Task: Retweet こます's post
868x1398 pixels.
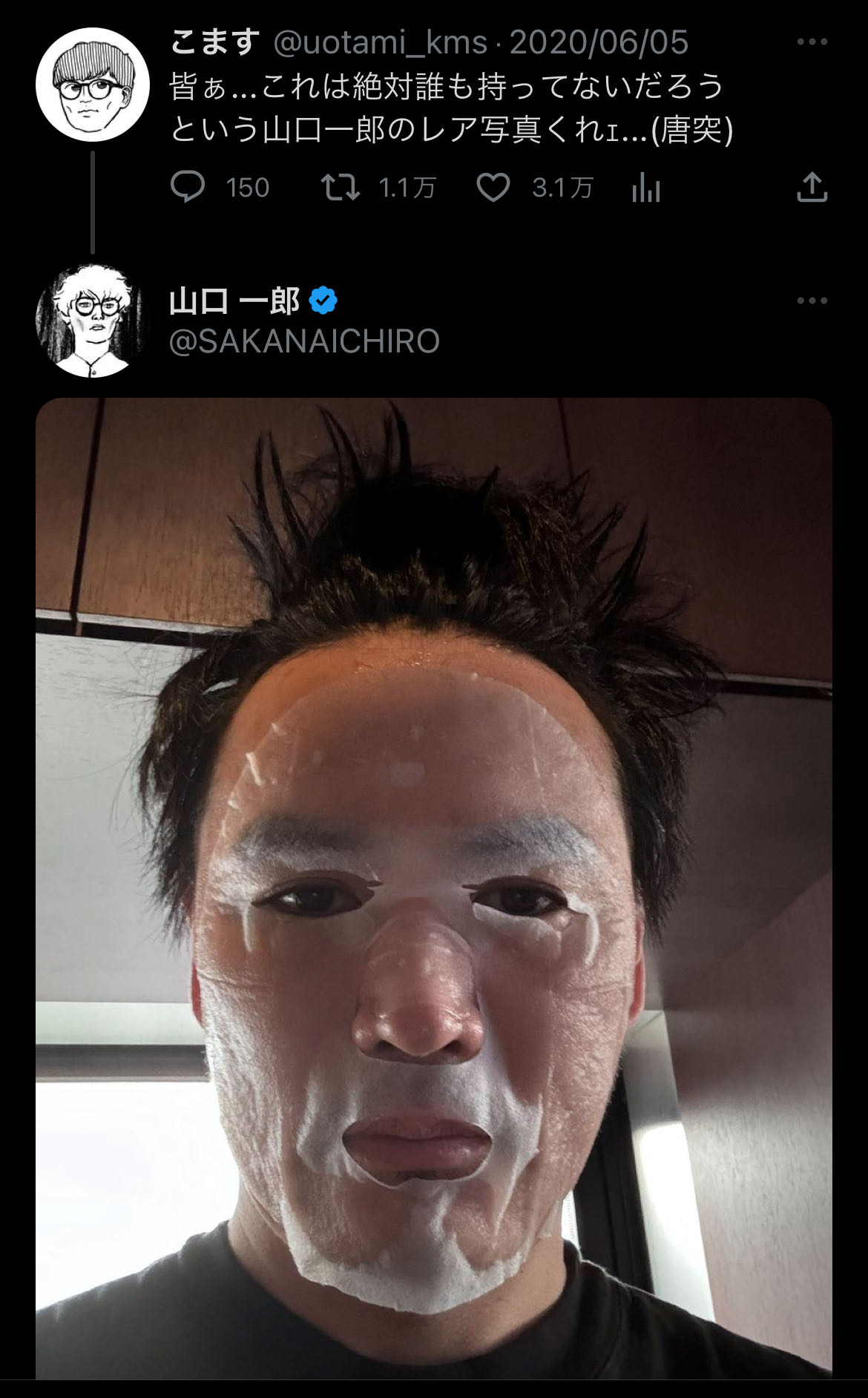Action: pos(341,187)
